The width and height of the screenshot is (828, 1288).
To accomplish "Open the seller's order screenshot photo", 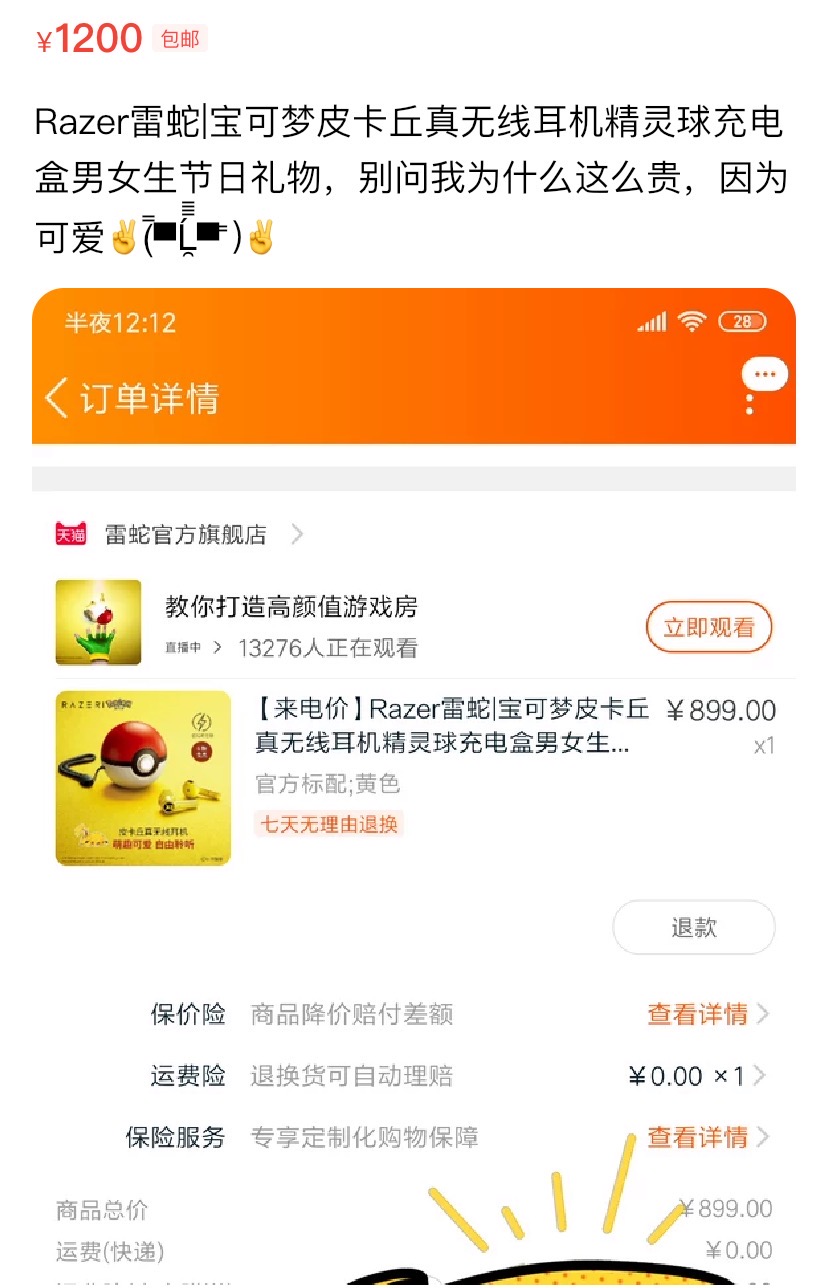I will (x=414, y=780).
